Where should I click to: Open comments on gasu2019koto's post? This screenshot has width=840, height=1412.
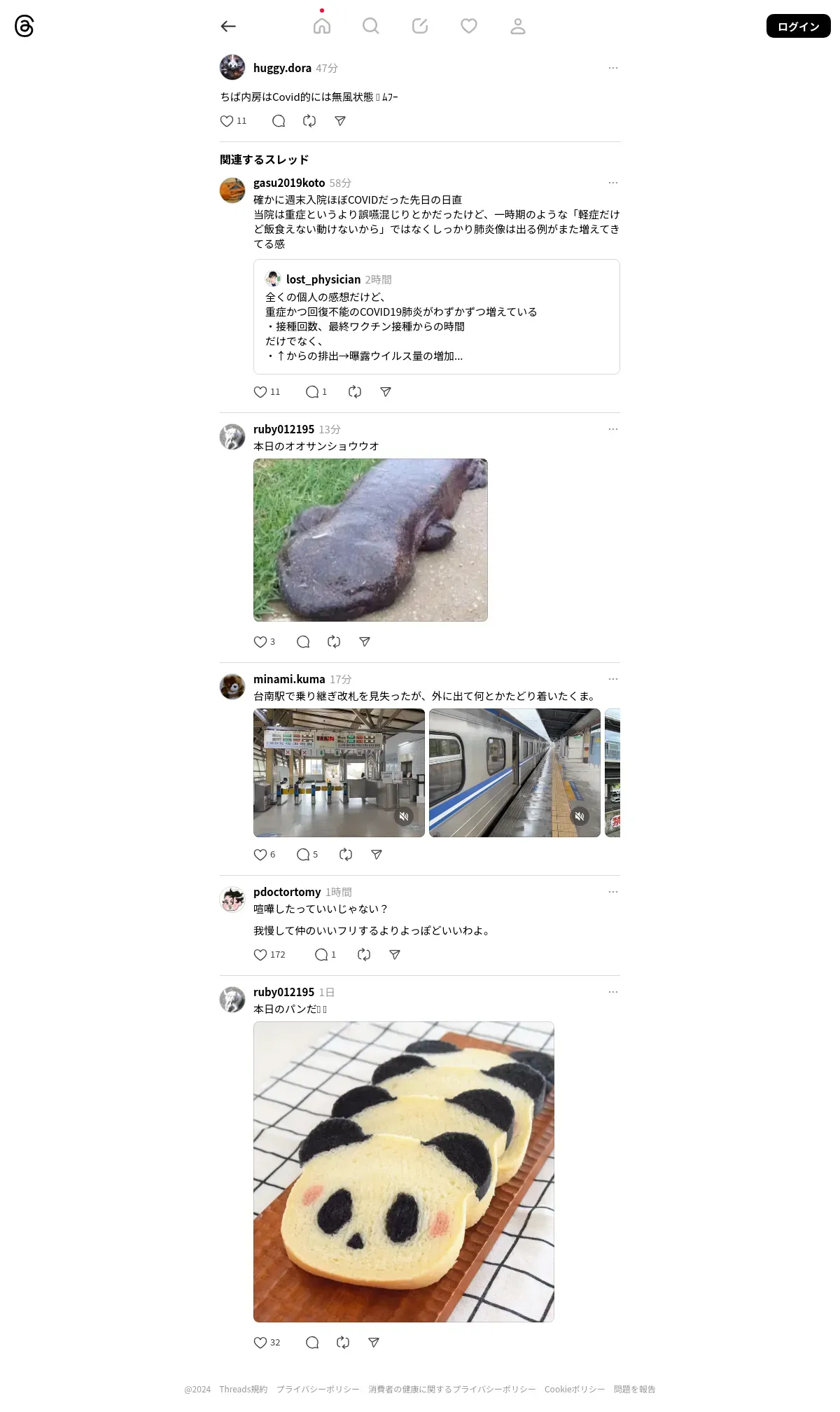point(312,392)
